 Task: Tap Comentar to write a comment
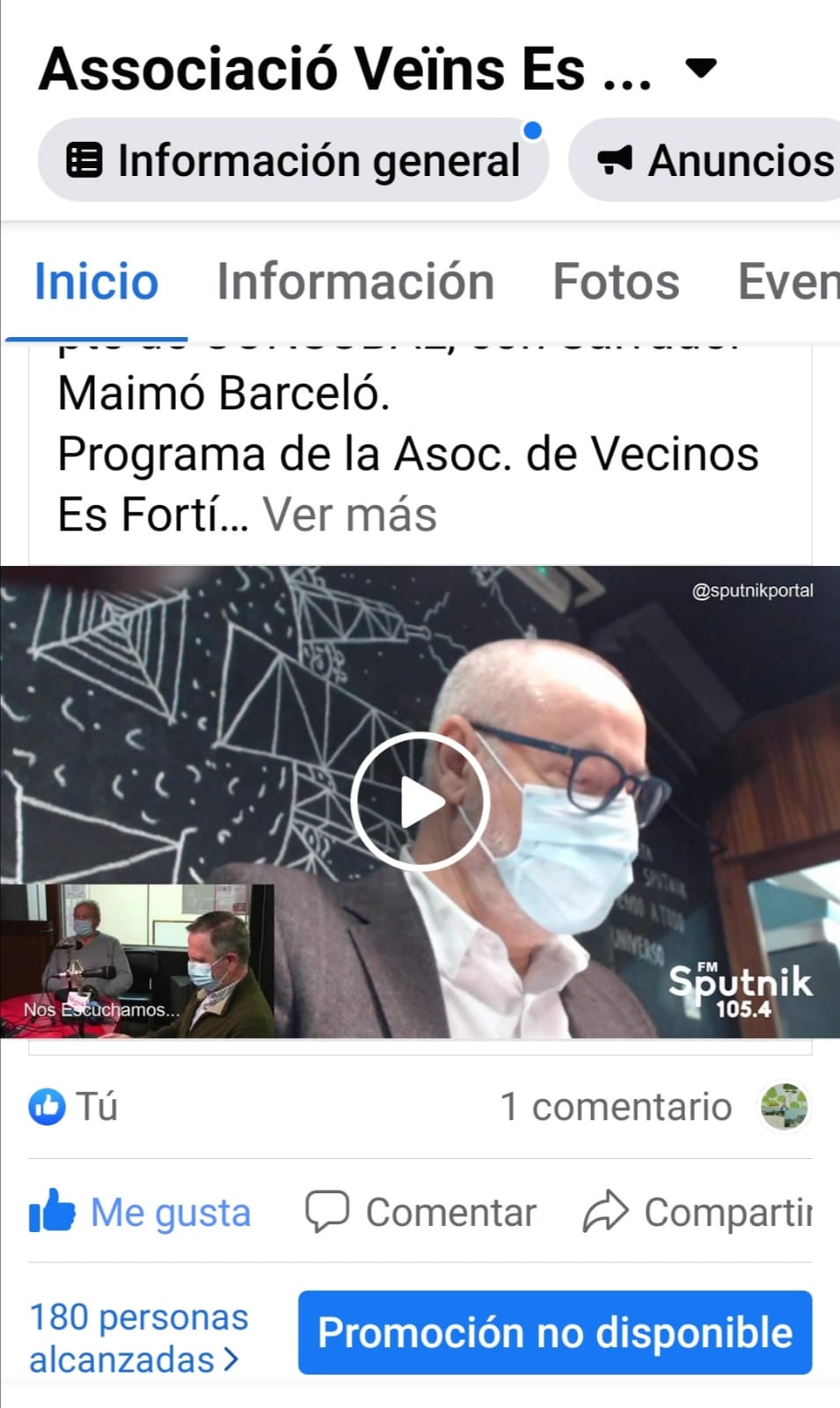click(420, 1212)
